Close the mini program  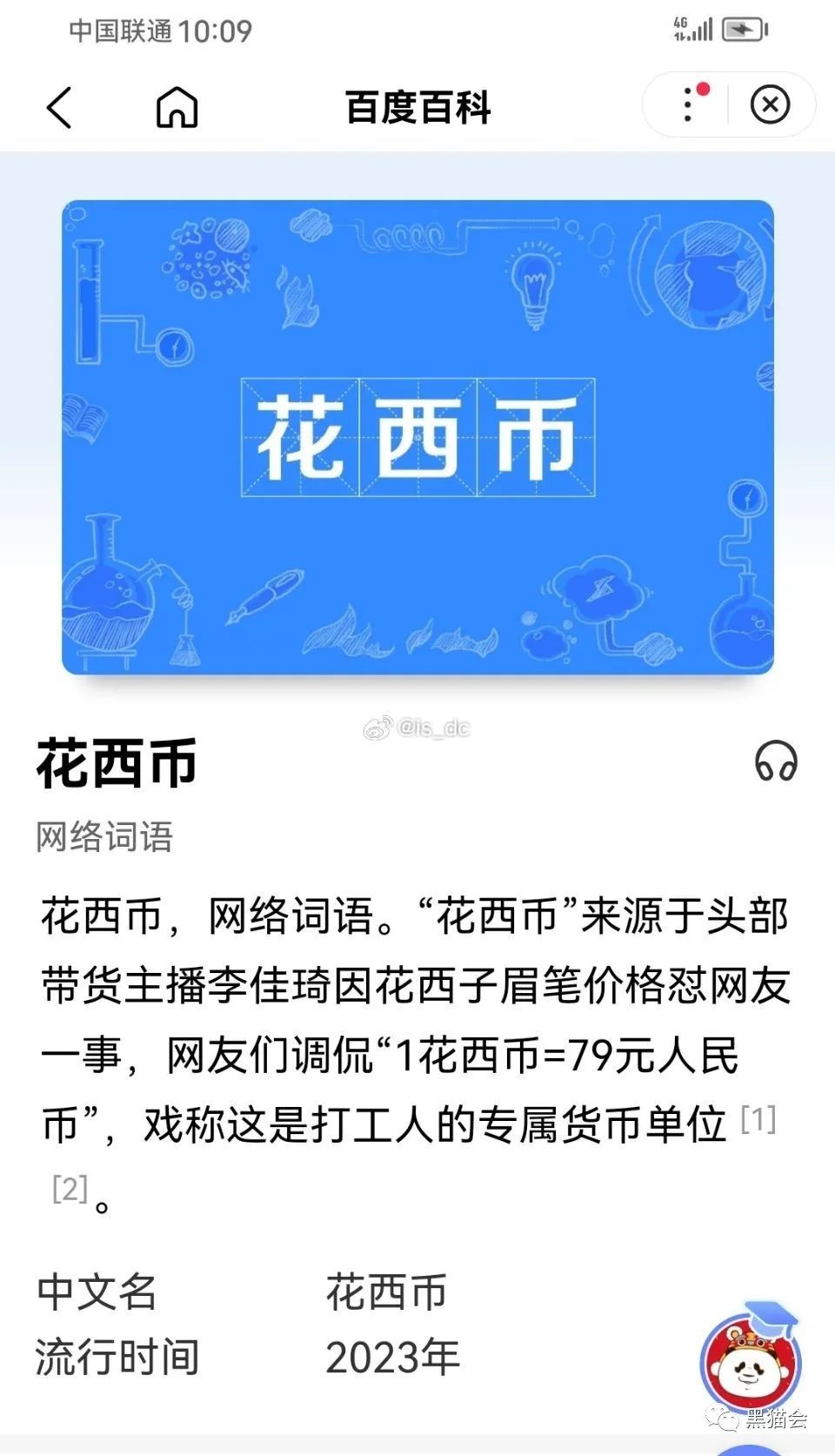(x=770, y=105)
